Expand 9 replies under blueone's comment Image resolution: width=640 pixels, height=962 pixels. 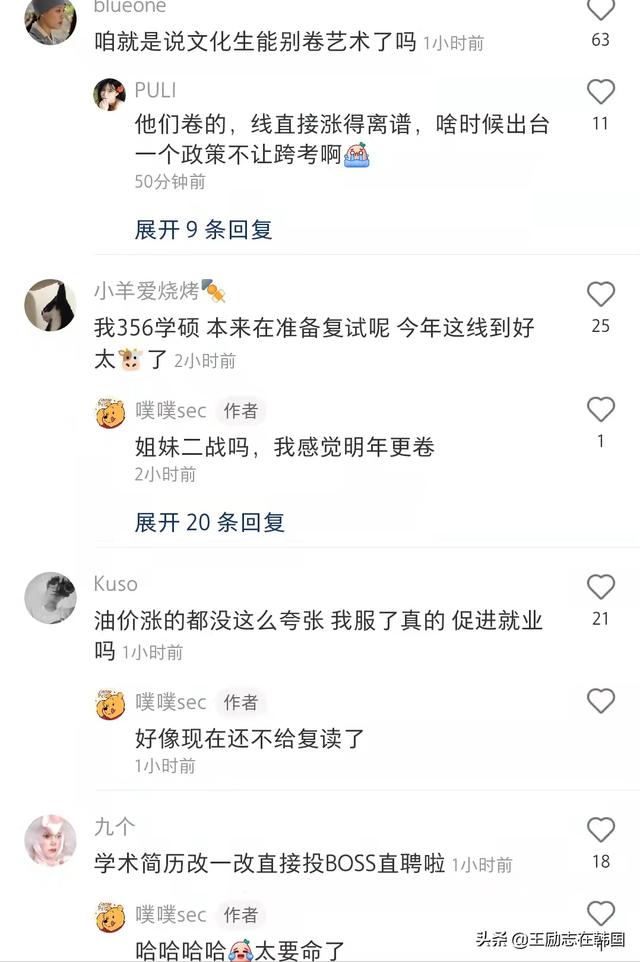(x=204, y=229)
